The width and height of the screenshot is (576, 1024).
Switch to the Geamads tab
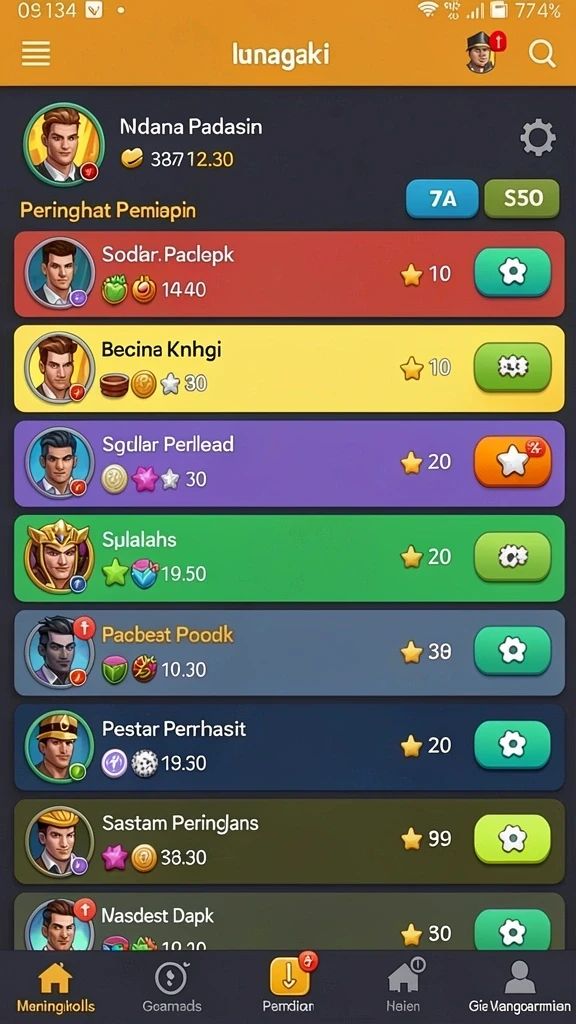point(172,987)
